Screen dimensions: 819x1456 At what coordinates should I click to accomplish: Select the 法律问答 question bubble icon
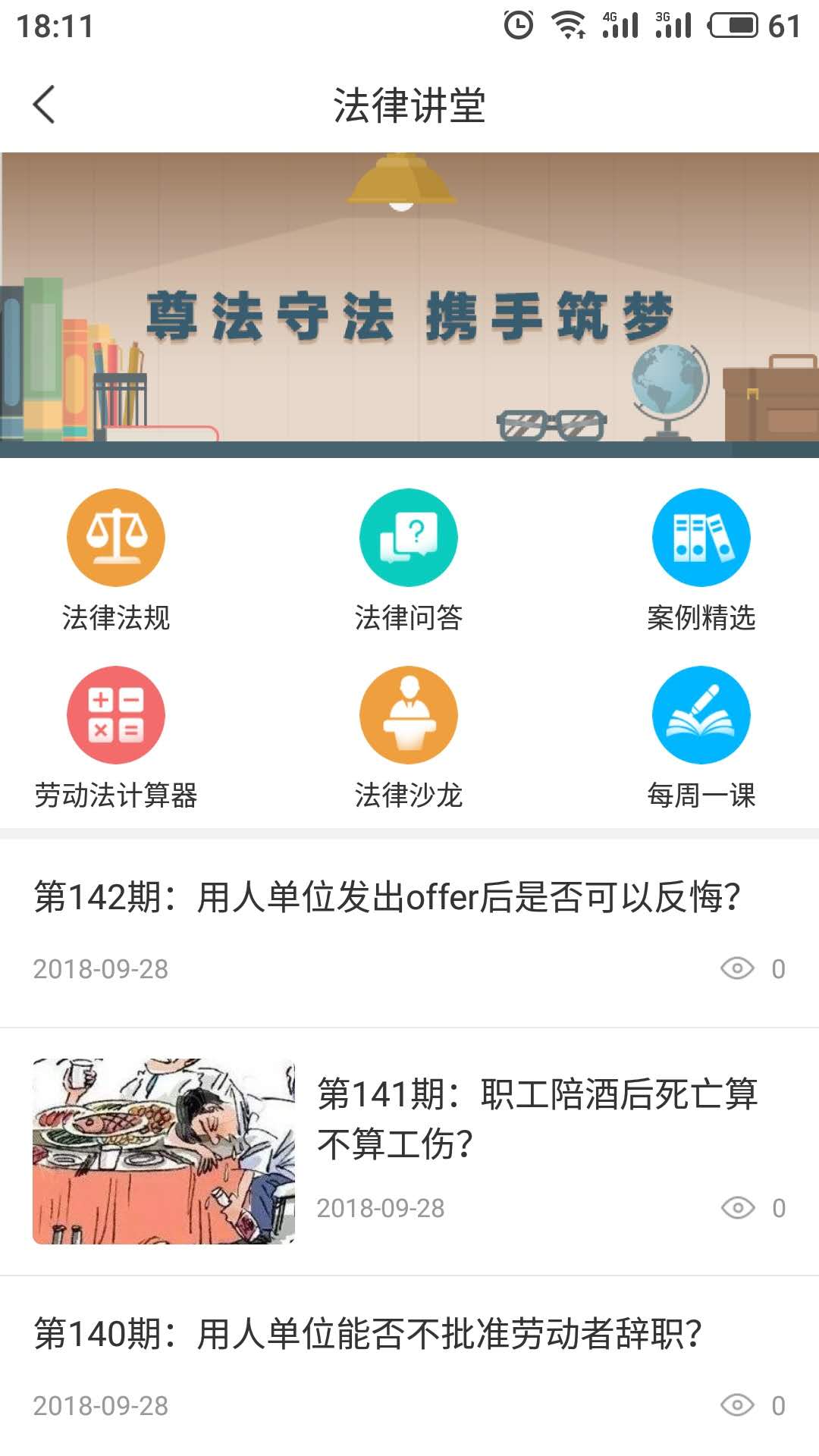click(x=408, y=536)
